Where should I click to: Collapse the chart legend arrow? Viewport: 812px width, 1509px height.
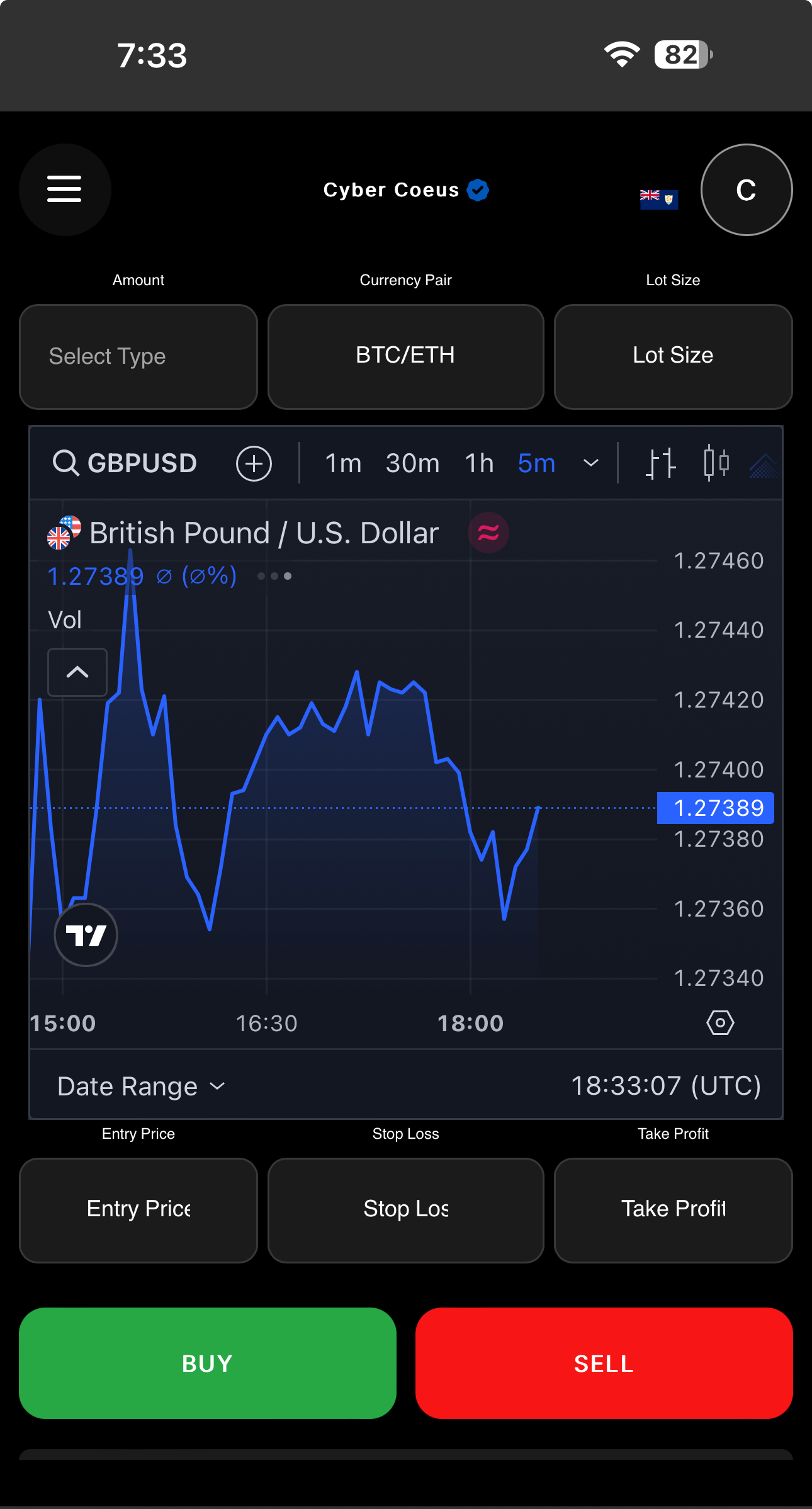tap(77, 672)
